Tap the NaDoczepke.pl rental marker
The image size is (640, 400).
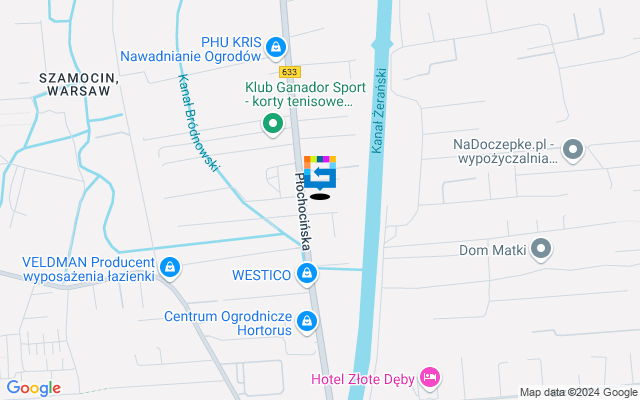[x=573, y=151]
